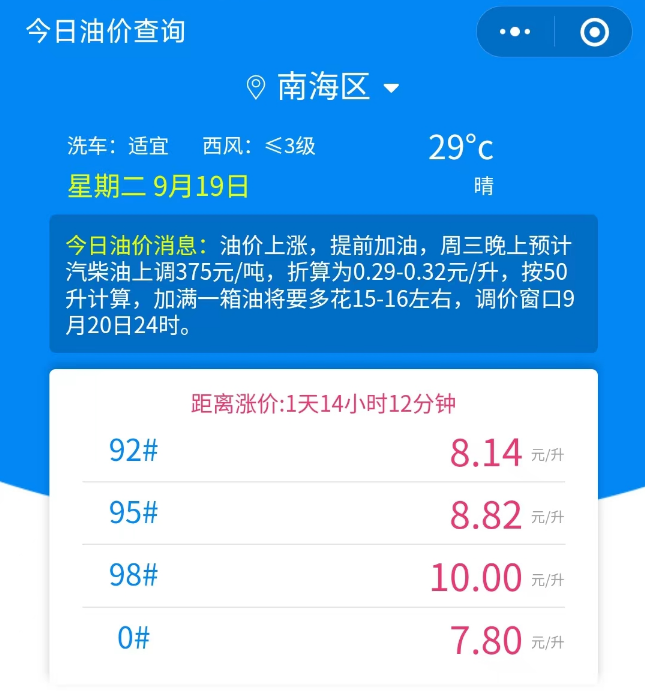The height and width of the screenshot is (692, 645).
Task: Open the mini program three-dot menu
Action: pyautogui.click(x=515, y=32)
